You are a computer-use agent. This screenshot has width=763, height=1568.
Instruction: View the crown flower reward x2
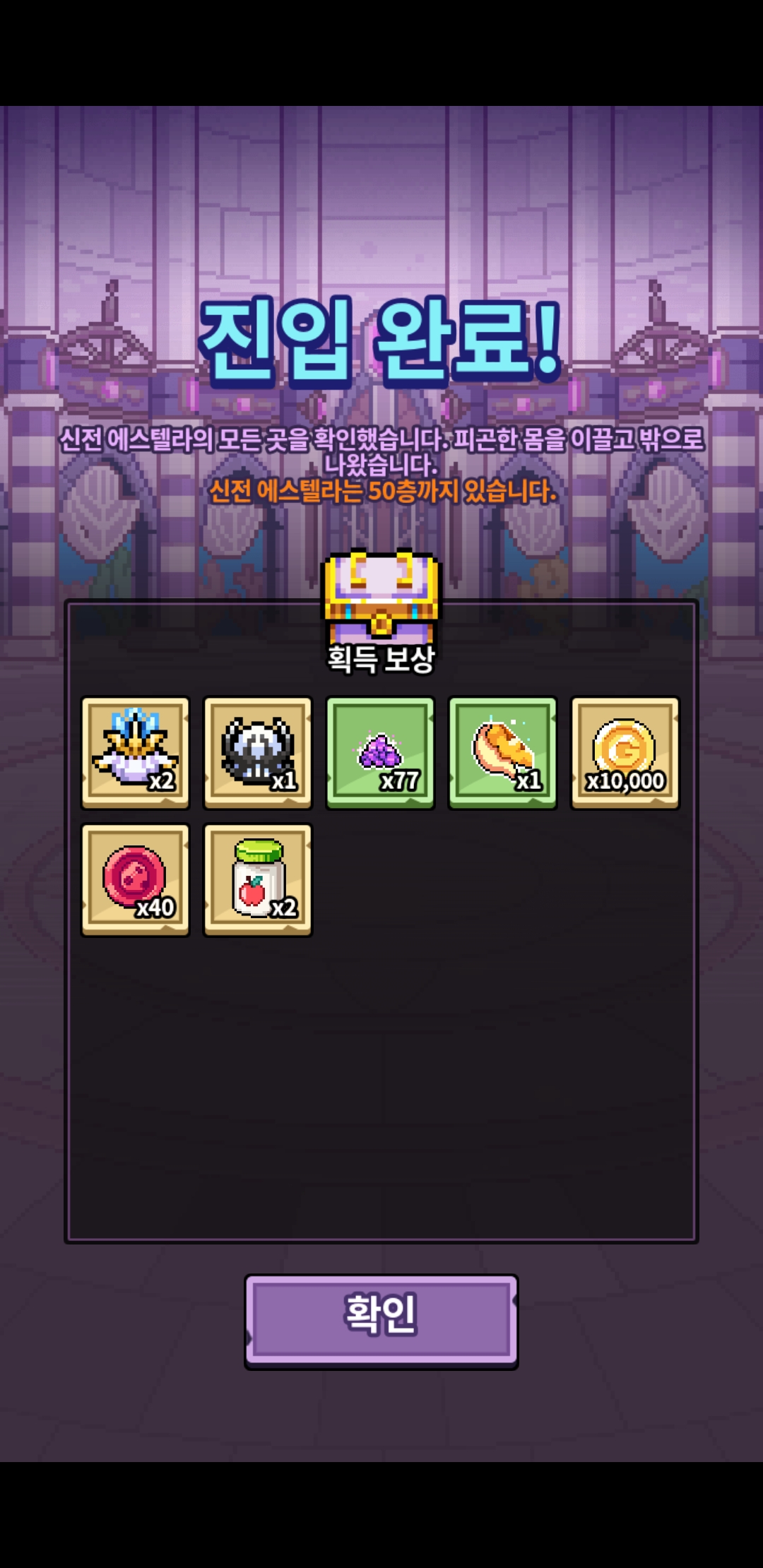pyautogui.click(x=135, y=752)
